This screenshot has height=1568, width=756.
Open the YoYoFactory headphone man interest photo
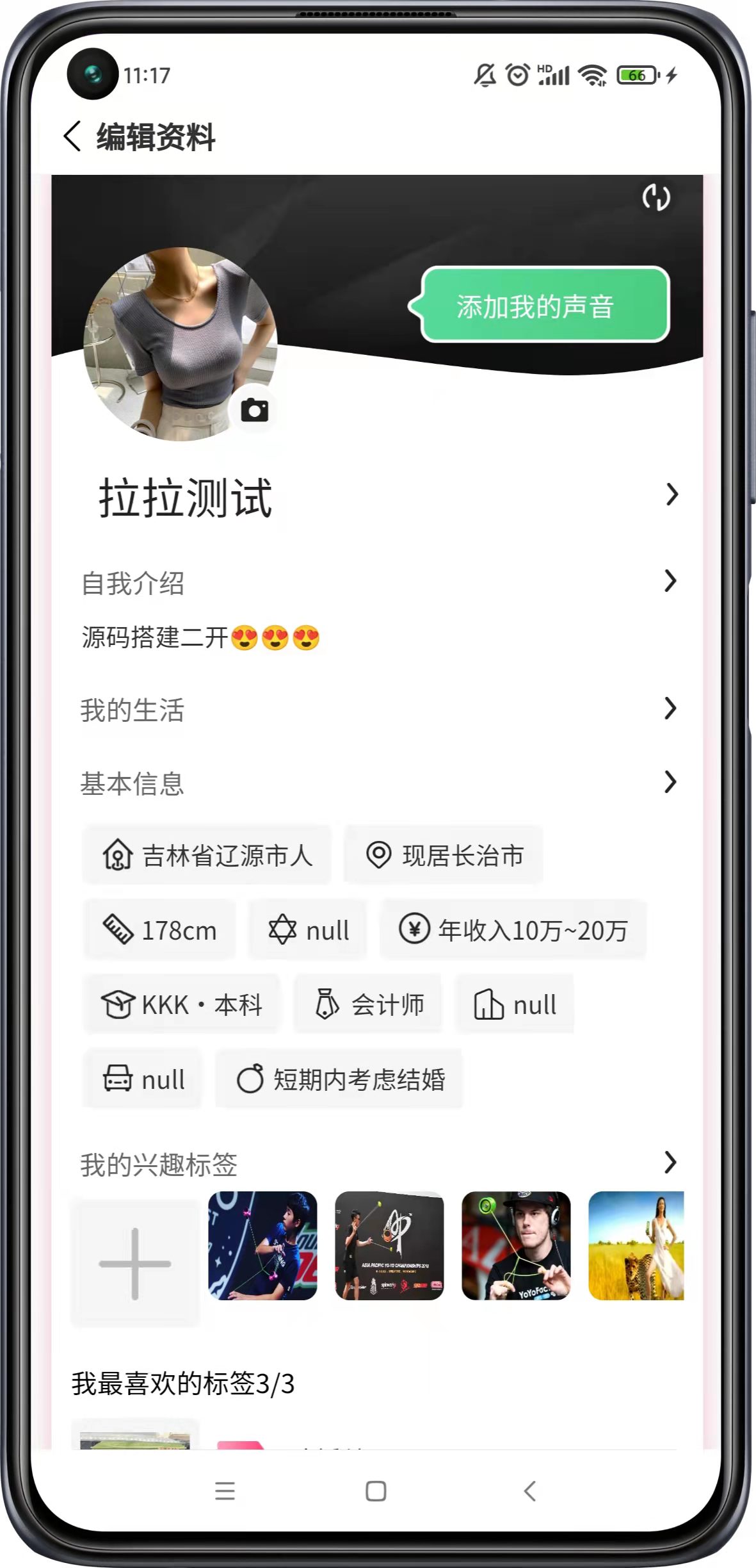(516, 1246)
